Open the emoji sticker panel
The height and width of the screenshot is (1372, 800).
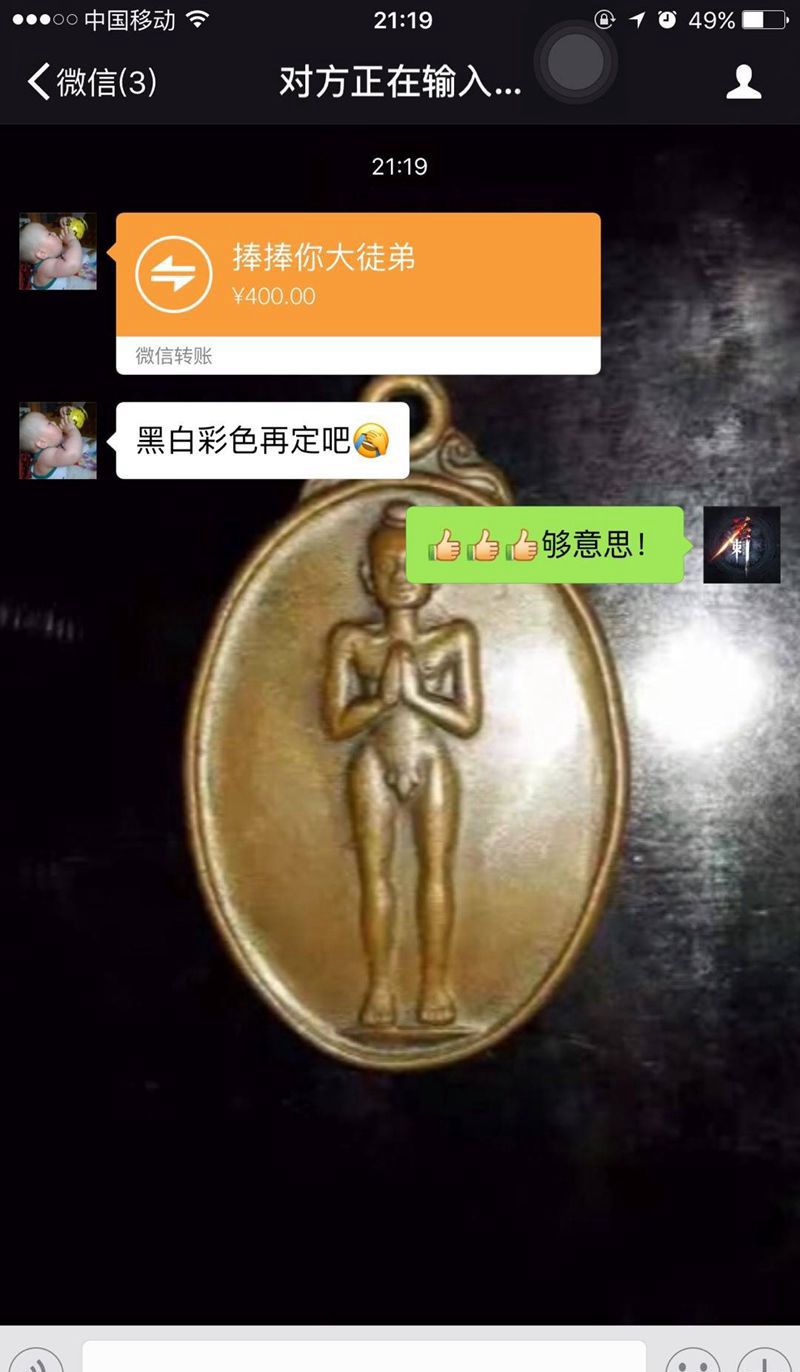tap(693, 1362)
